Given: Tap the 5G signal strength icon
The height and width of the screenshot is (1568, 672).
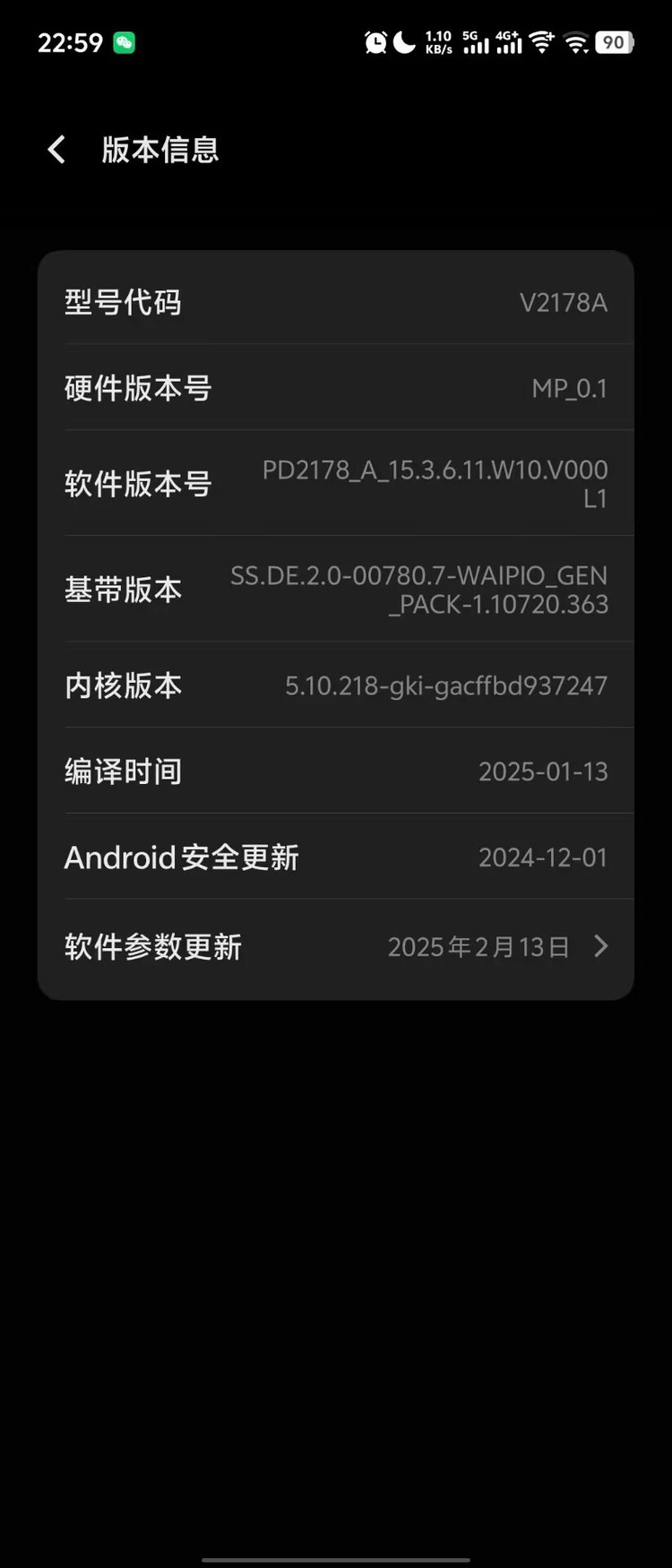Looking at the screenshot, I should tap(475, 43).
